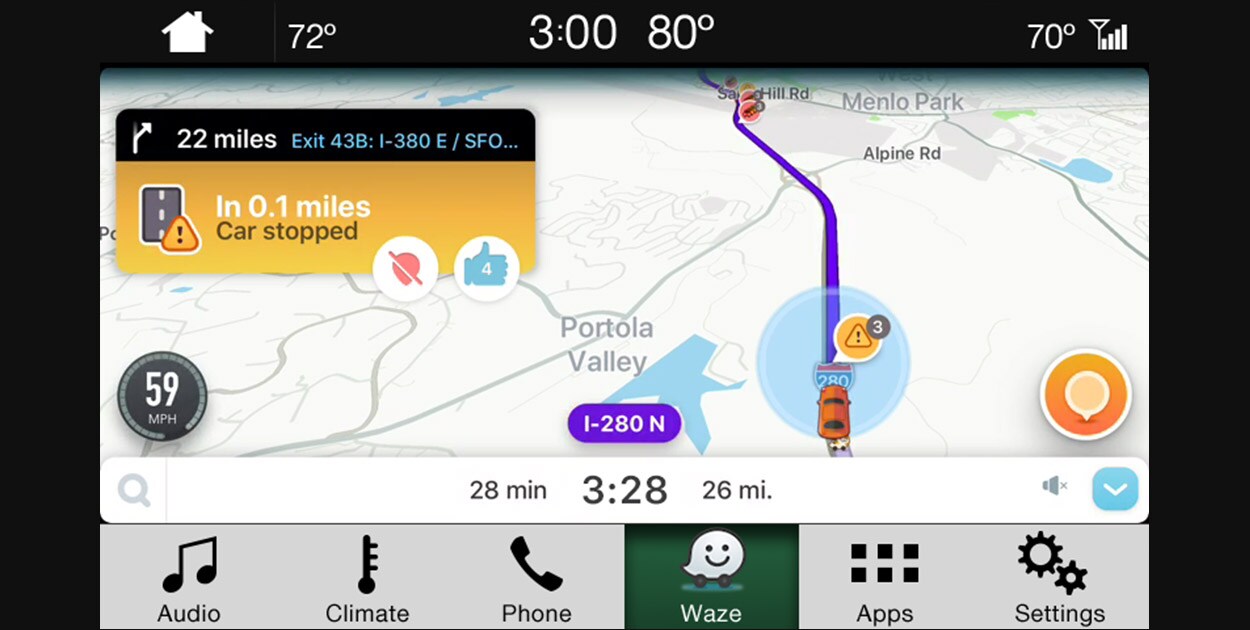The width and height of the screenshot is (1250, 630).
Task: Go to the car home screen
Action: pyautogui.click(x=188, y=34)
